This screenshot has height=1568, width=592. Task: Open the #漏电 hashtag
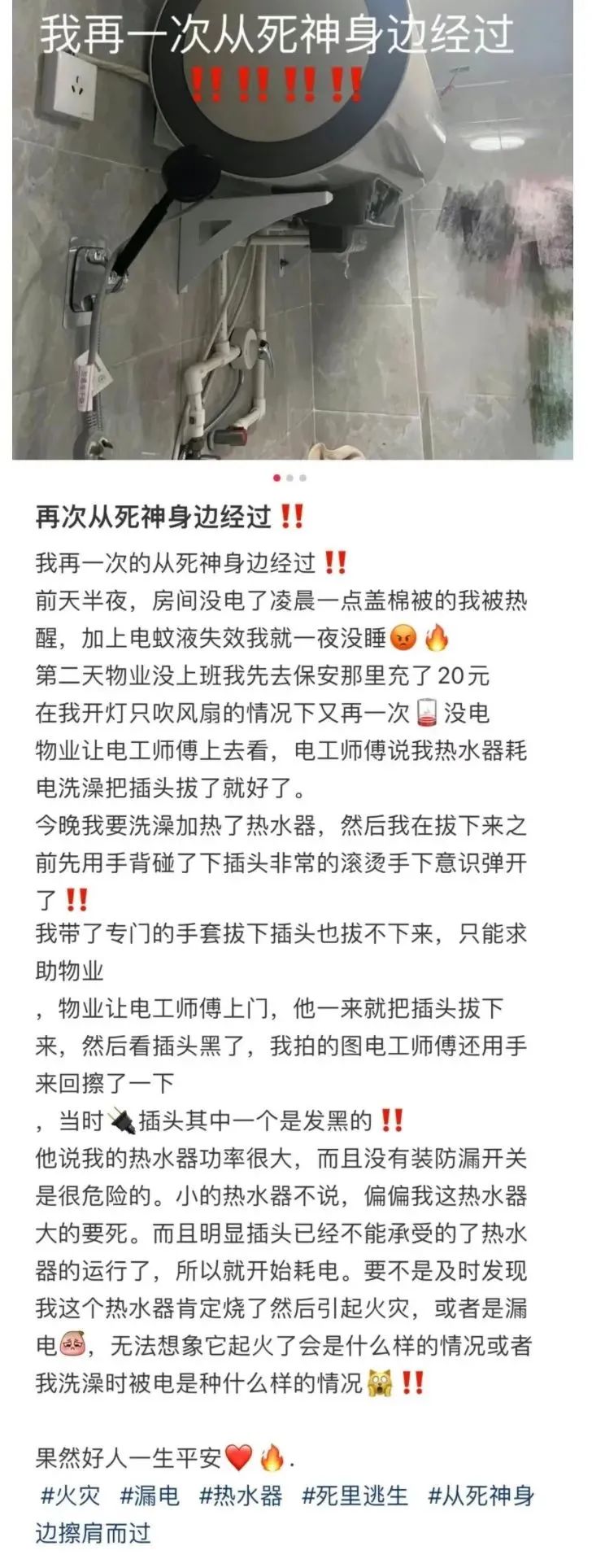(x=150, y=1495)
